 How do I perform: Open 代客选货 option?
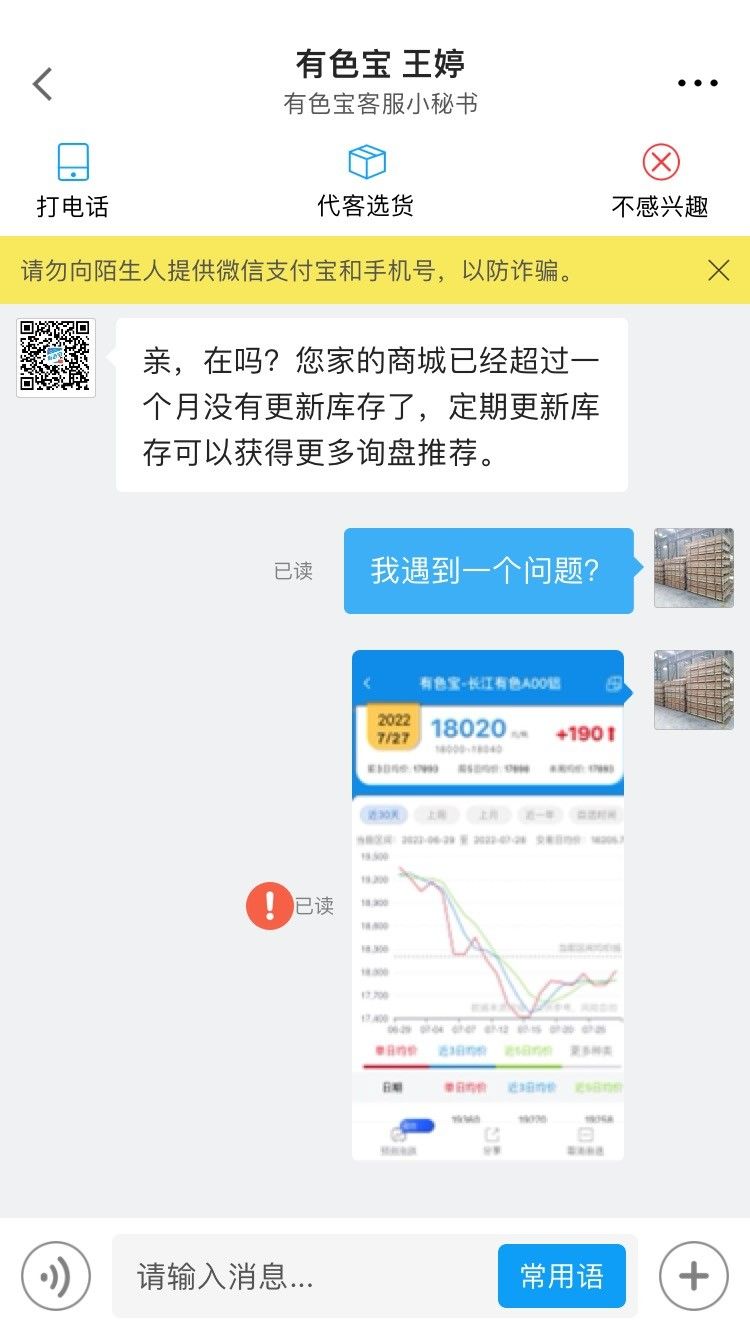(366, 182)
